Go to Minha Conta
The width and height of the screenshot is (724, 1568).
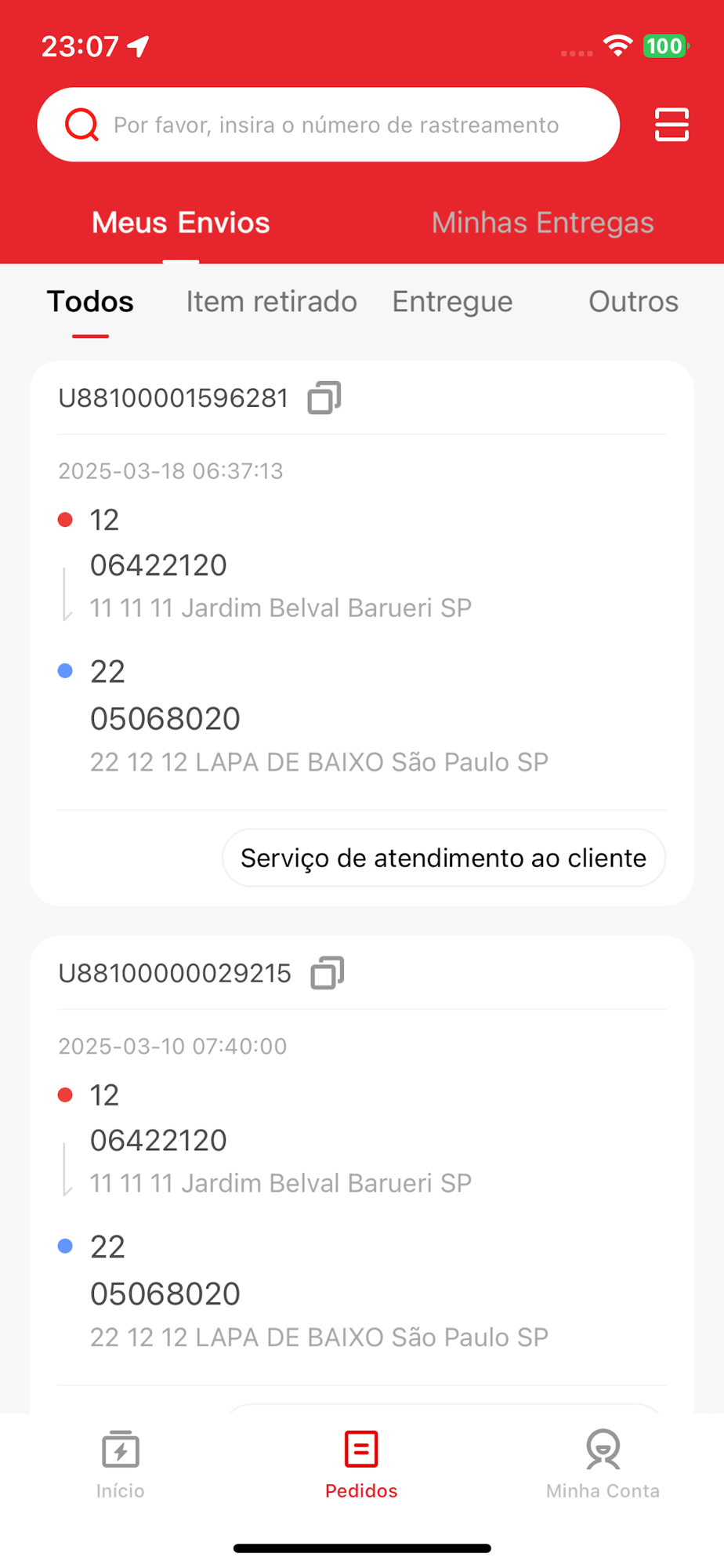click(603, 1462)
